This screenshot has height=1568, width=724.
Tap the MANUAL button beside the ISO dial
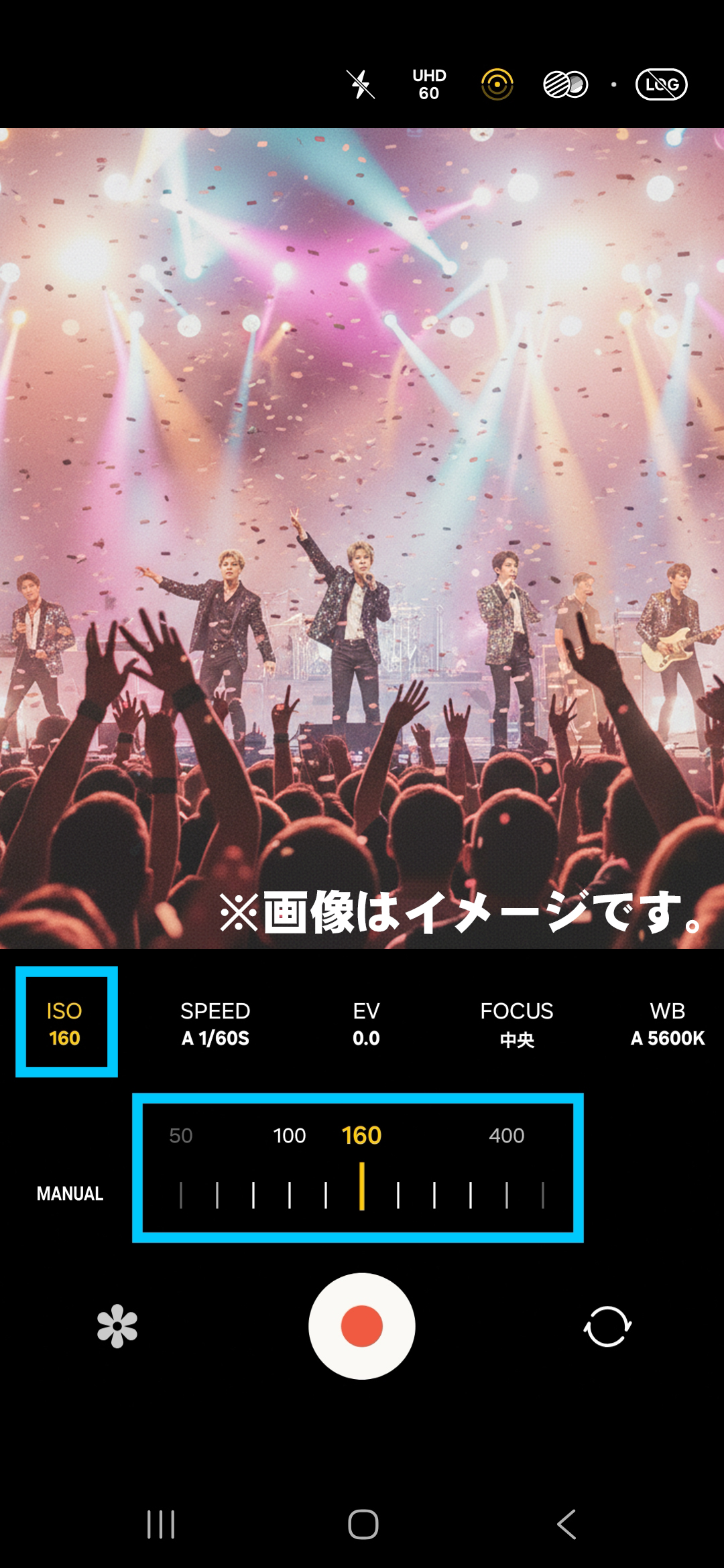[x=70, y=1193]
